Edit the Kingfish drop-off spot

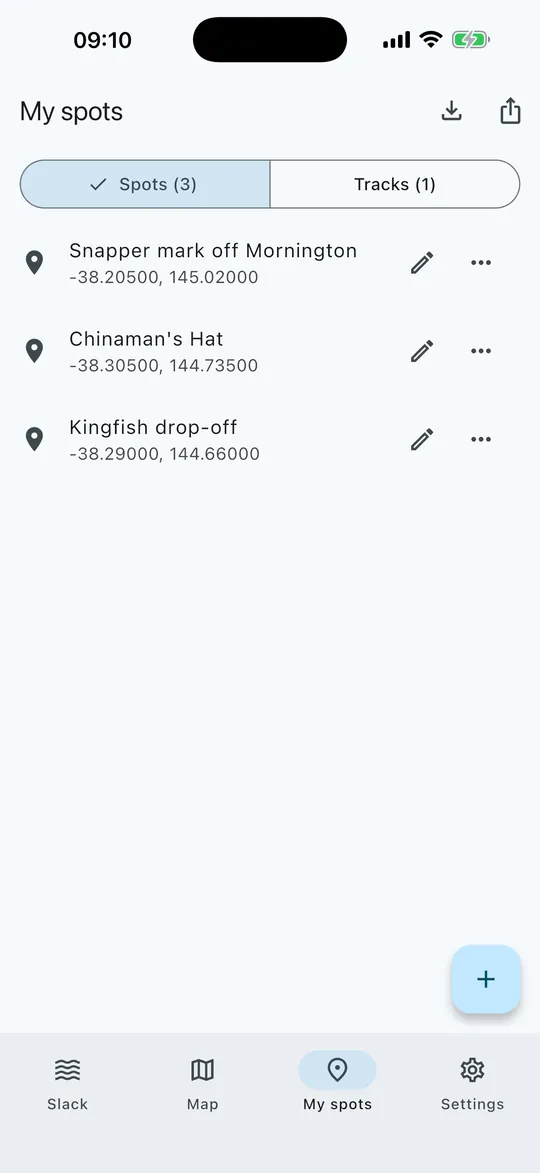[422, 439]
